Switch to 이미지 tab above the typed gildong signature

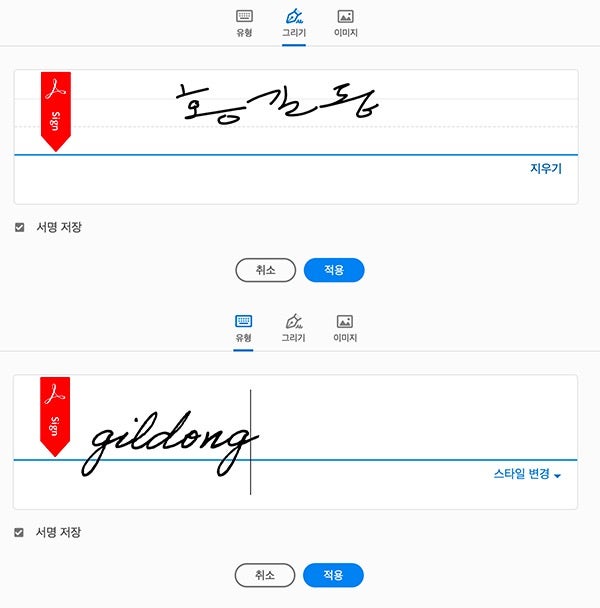pos(345,328)
